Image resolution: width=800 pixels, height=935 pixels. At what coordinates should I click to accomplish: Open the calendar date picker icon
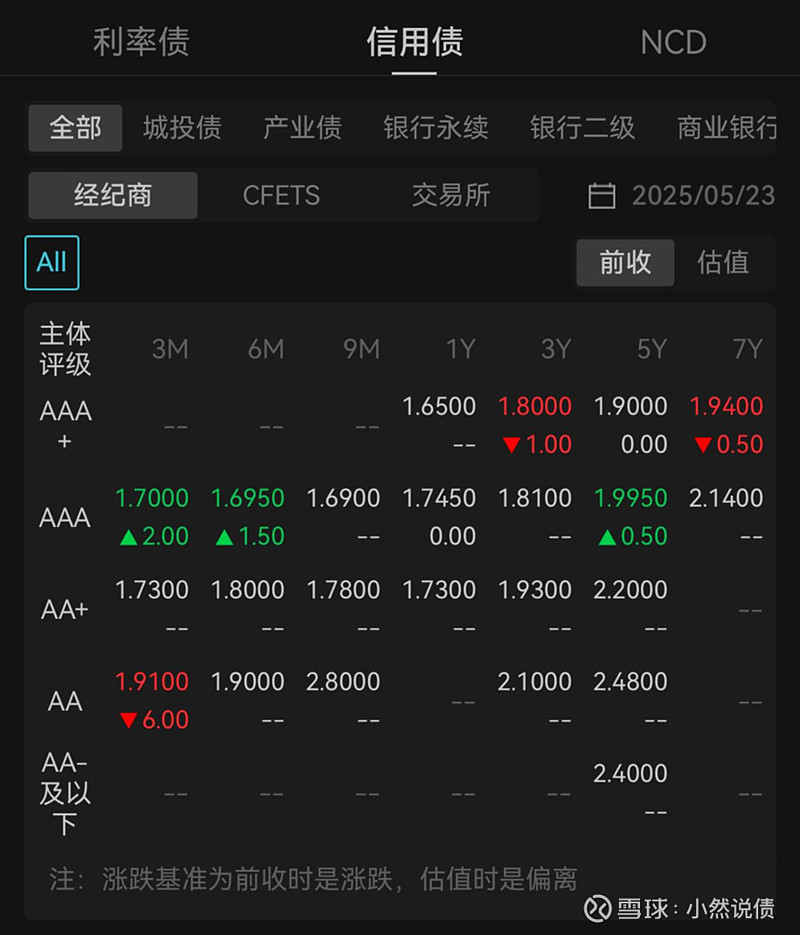[x=603, y=197]
